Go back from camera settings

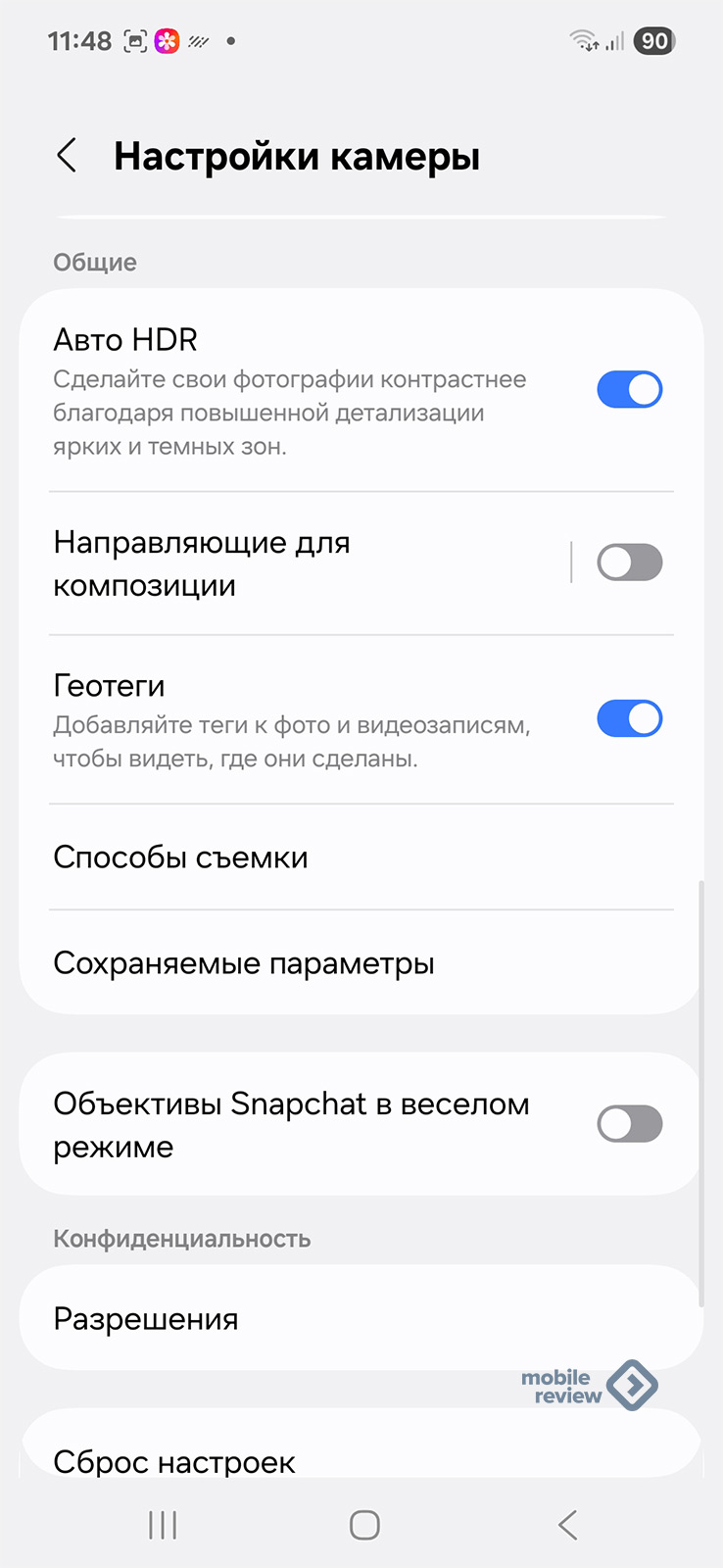(x=67, y=156)
